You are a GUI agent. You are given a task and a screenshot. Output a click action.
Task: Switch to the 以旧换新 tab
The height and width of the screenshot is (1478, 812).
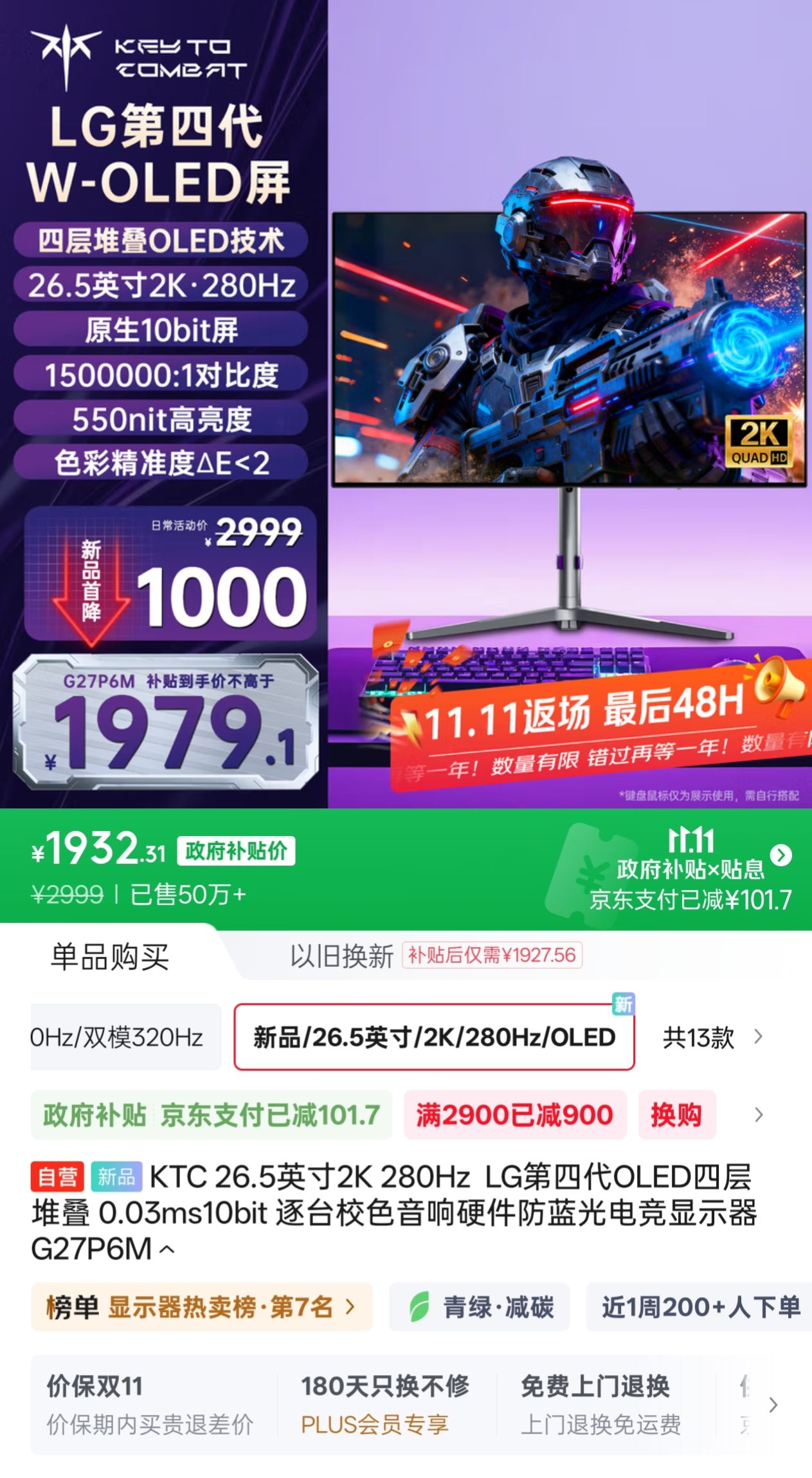point(341,956)
